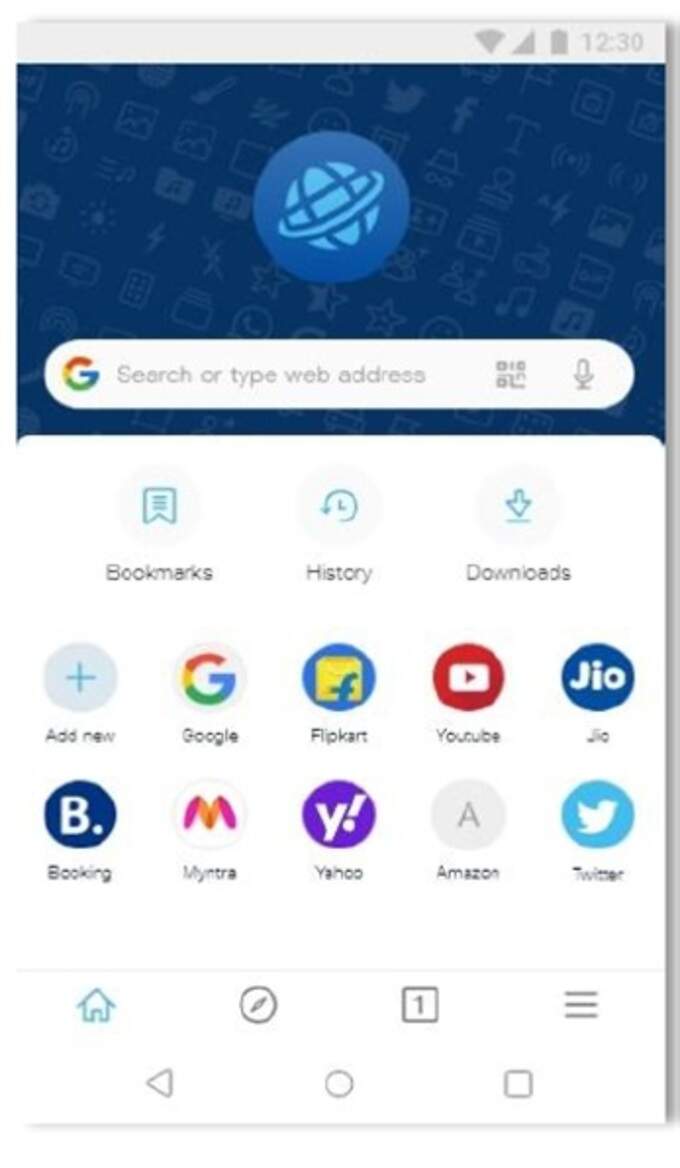
Task: Open the QR code scanner icon
Action: (510, 375)
